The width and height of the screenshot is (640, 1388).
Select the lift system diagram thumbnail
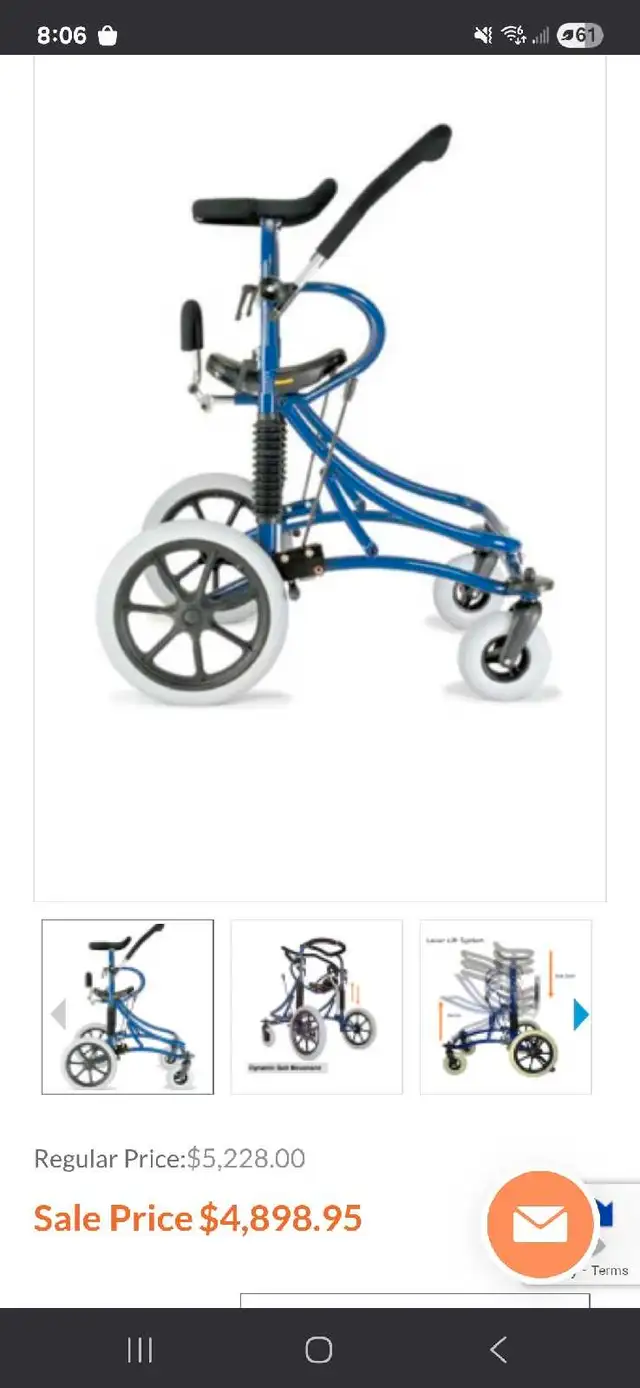click(x=506, y=1007)
